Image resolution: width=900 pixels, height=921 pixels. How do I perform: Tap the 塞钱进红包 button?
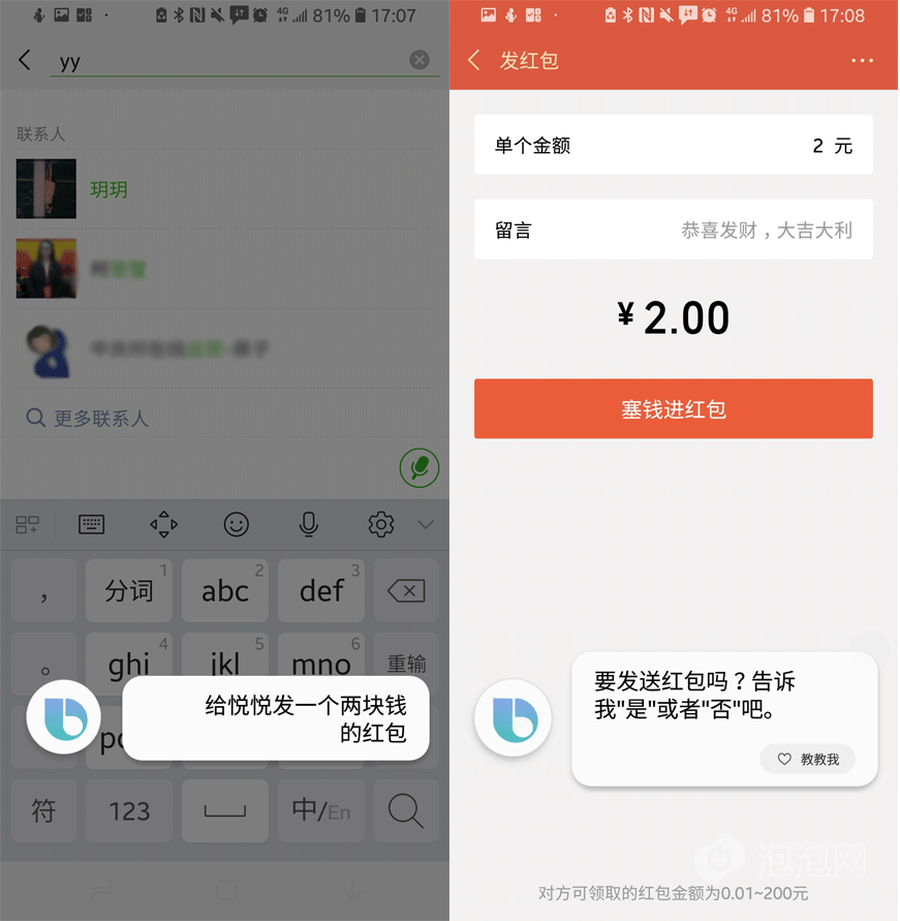pyautogui.click(x=673, y=409)
